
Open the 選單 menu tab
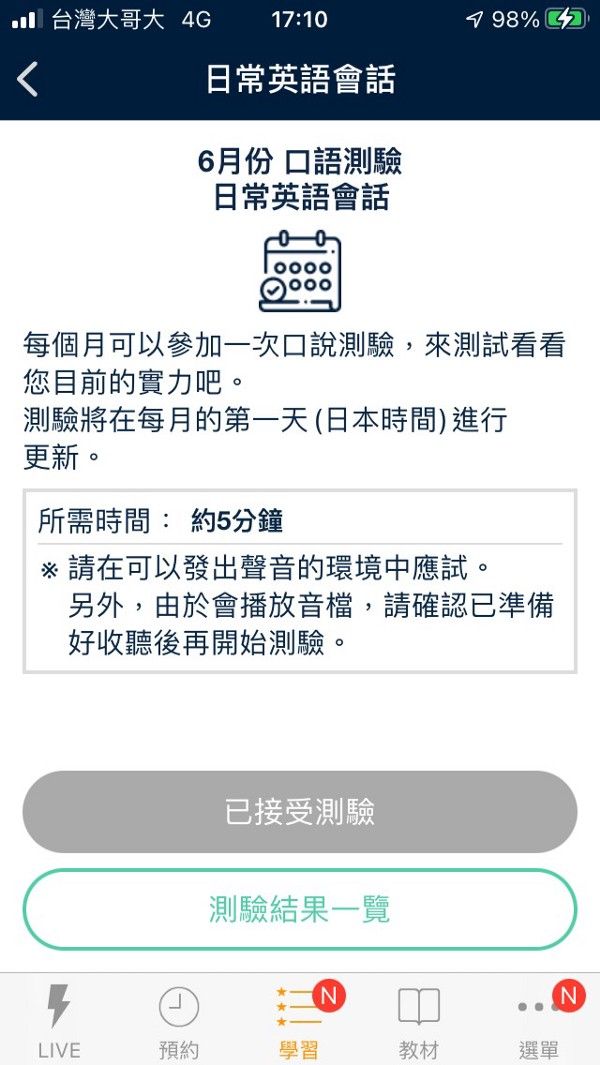click(539, 1021)
